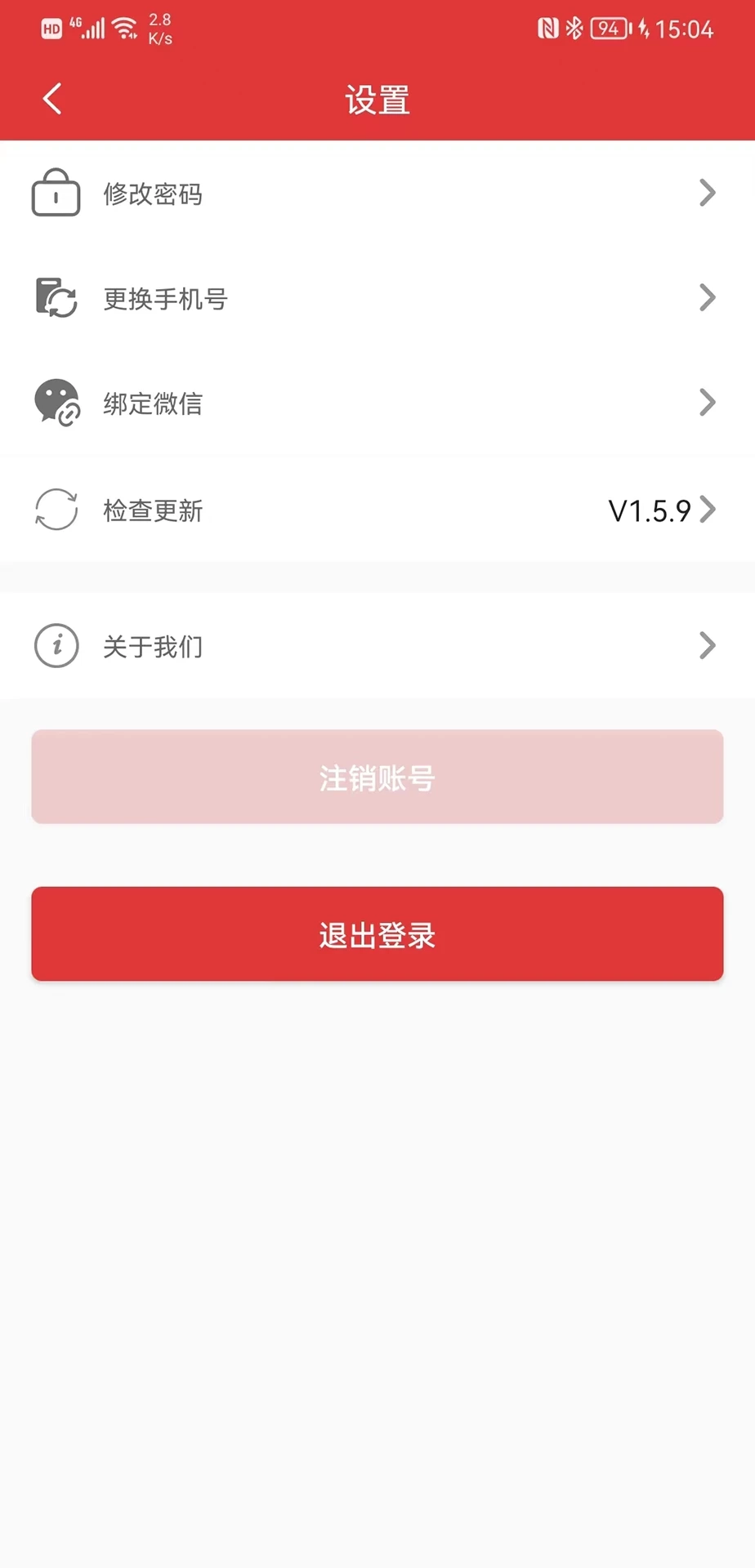
Task: Tap the info icon next to 关于我们
Action: 56,645
